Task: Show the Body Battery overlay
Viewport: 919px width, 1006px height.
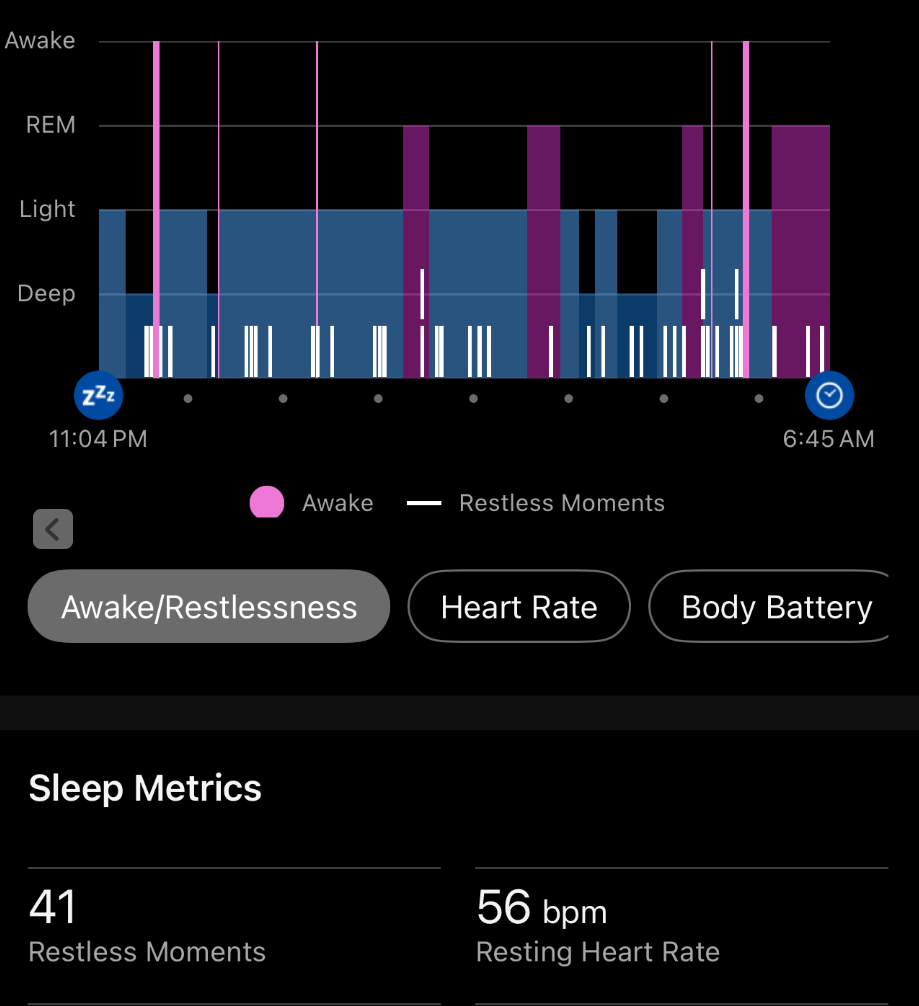Action: pos(769,606)
